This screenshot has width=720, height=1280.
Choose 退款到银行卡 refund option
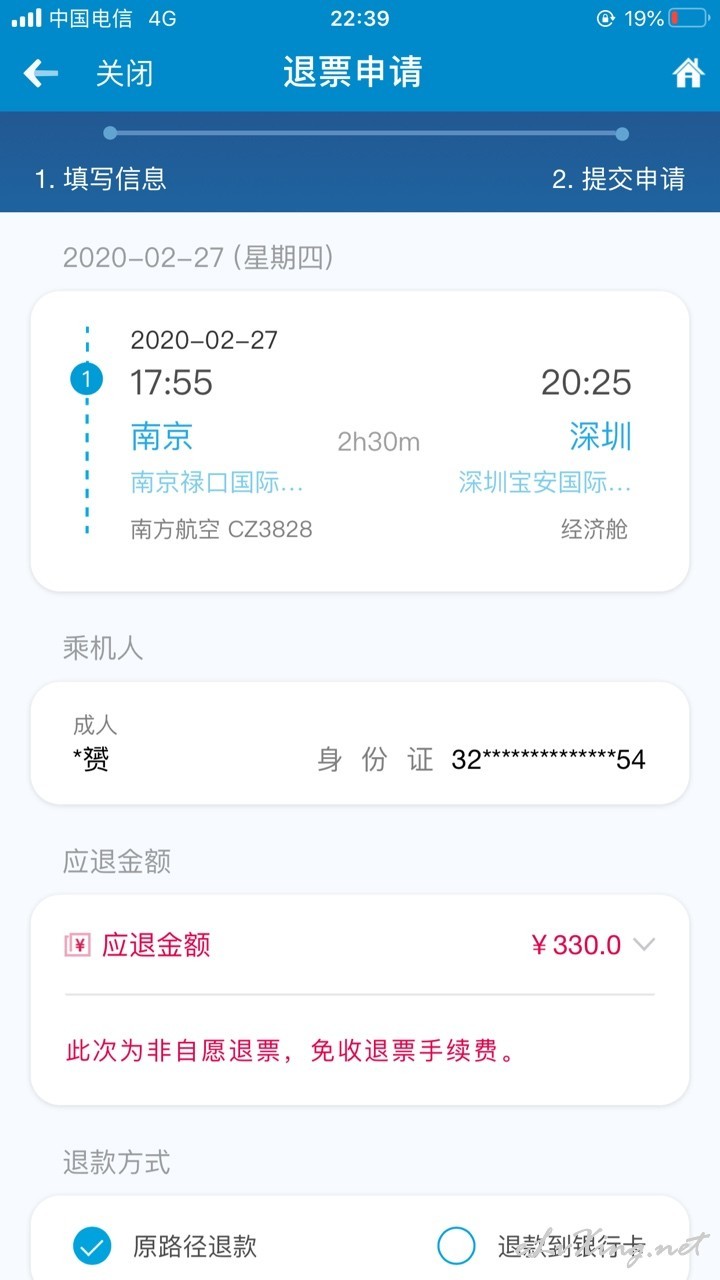point(541,1246)
